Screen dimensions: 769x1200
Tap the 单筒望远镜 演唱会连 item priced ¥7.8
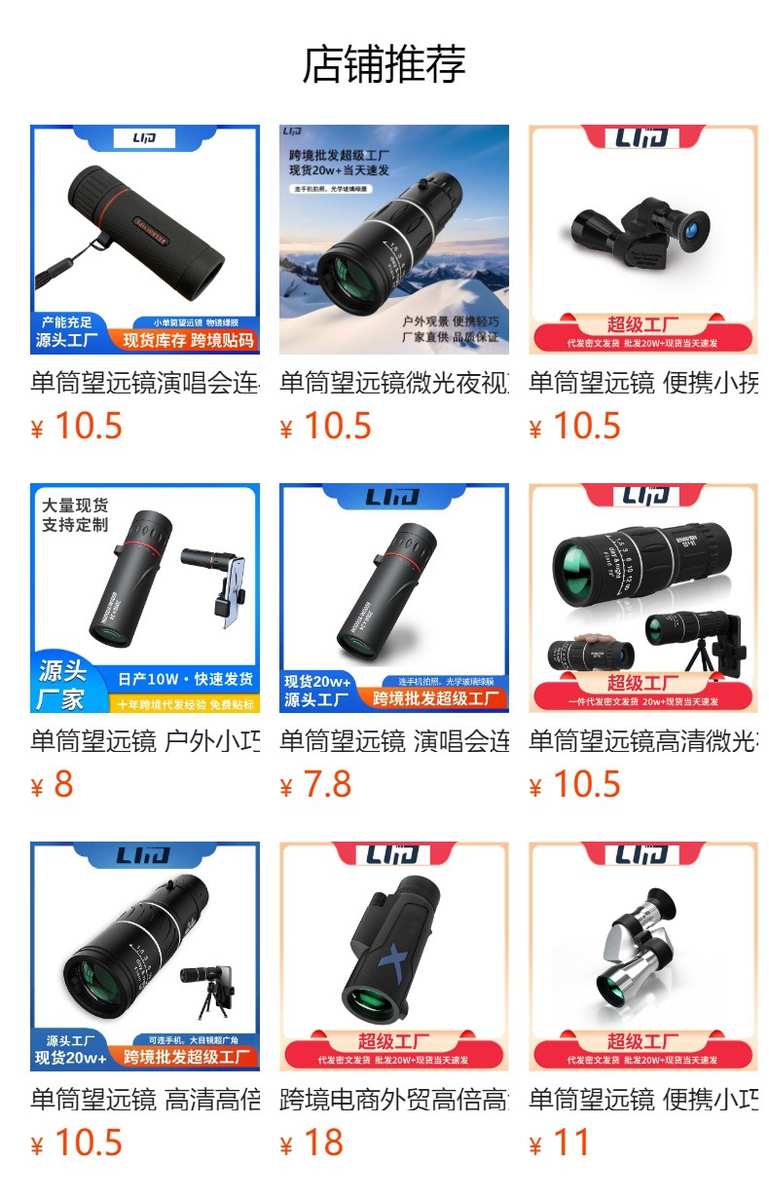click(x=394, y=598)
